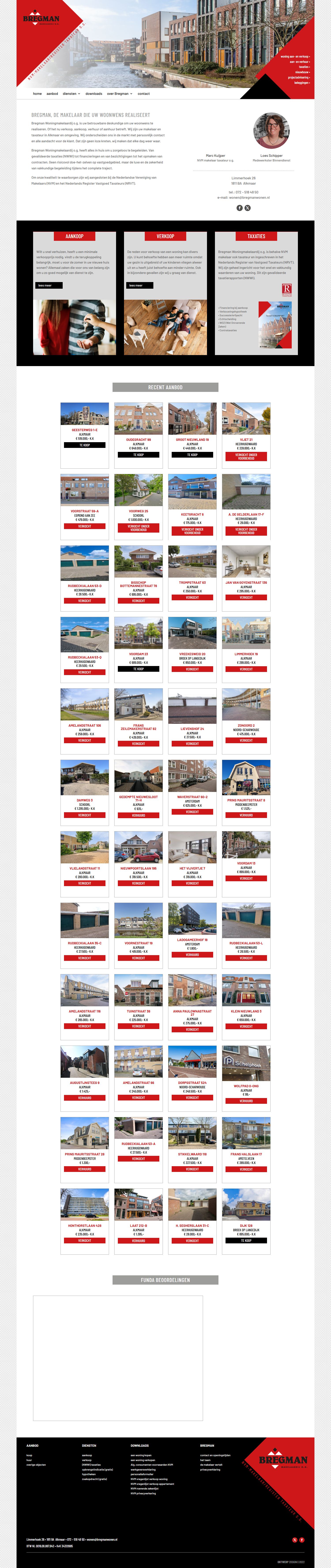The image size is (331, 1568).
Task: Open footer link privacyverklaring under Bregman
Action: pyautogui.click(x=210, y=1469)
